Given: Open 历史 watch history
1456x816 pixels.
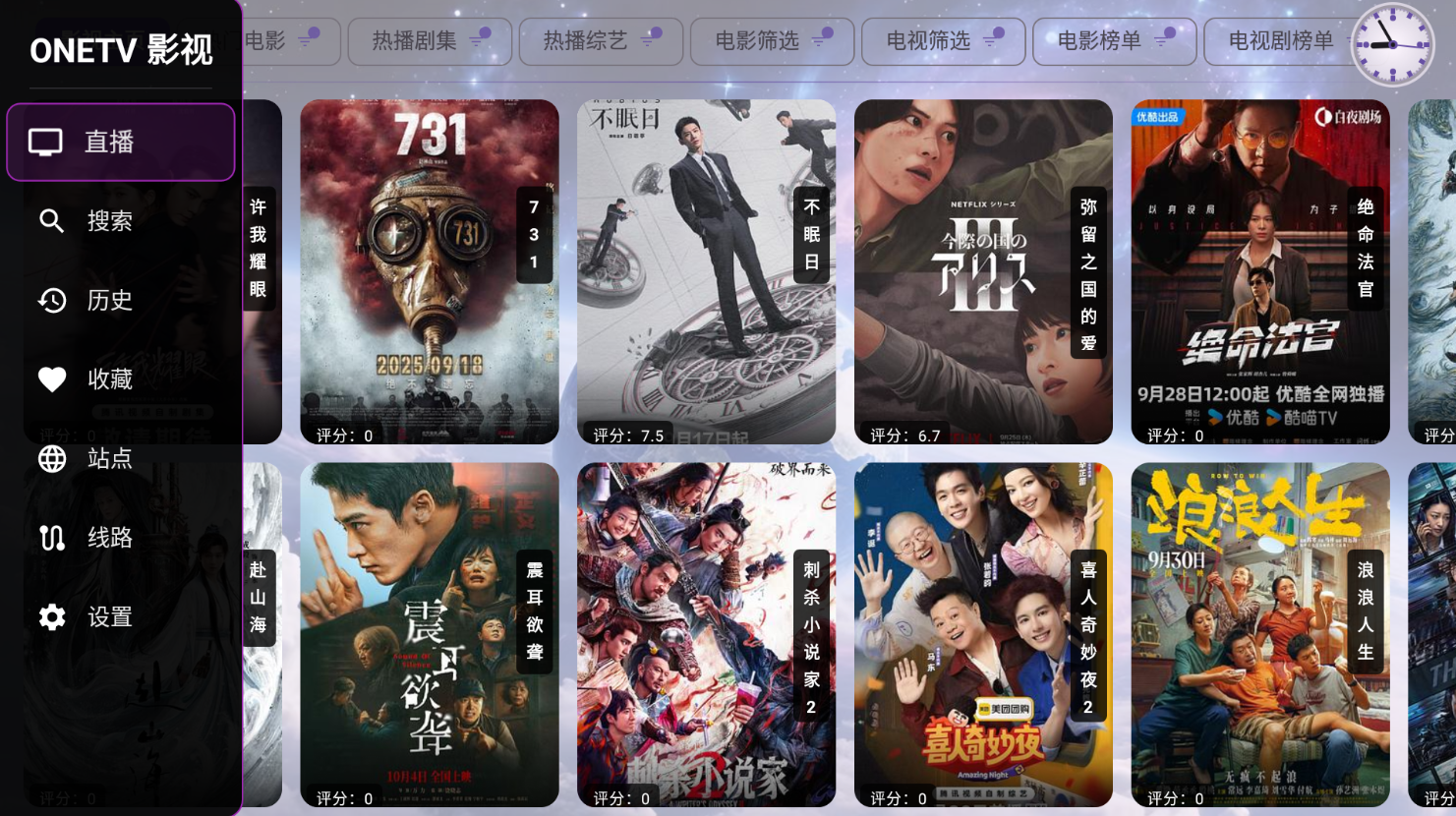Looking at the screenshot, I should (x=108, y=300).
